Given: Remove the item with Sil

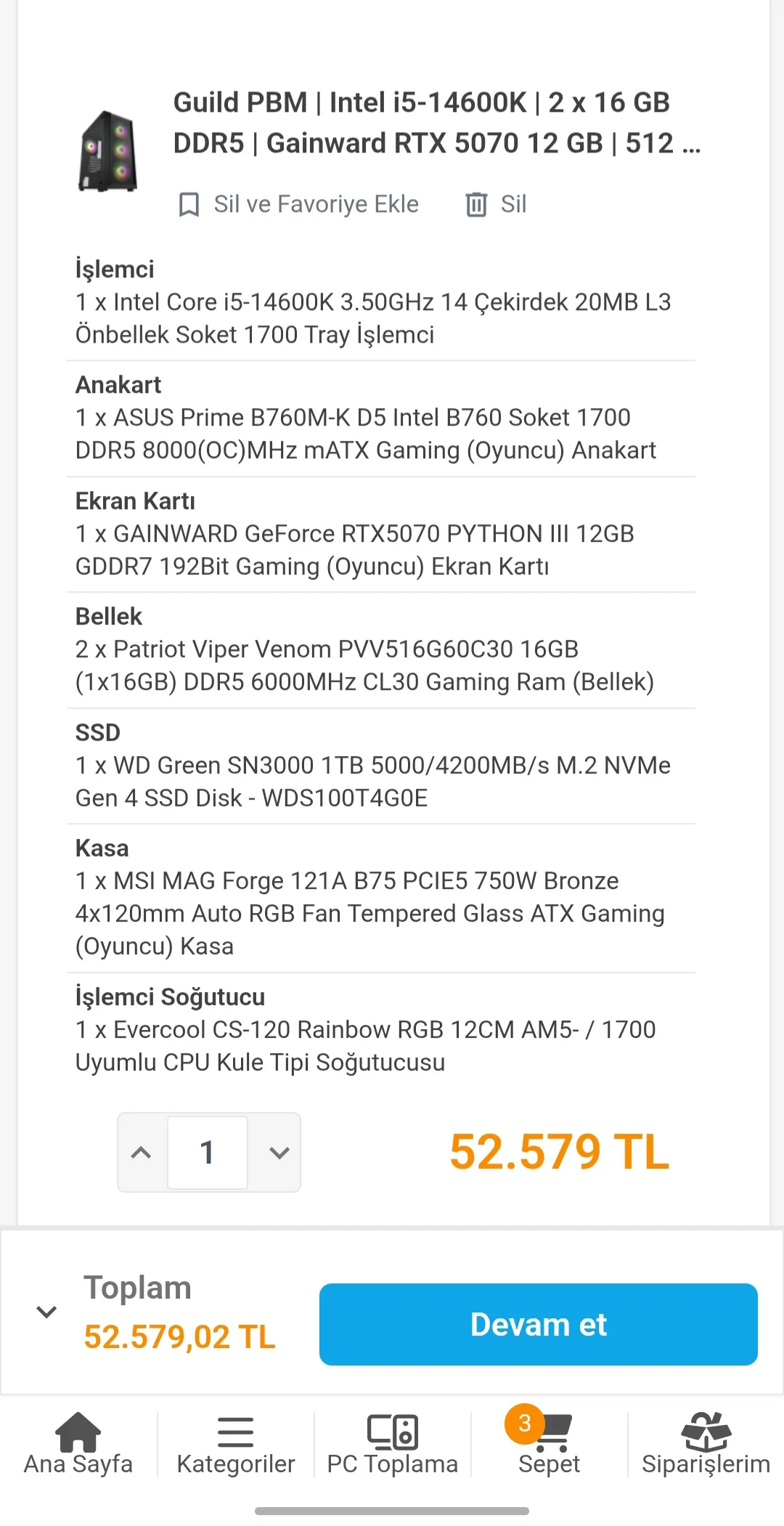Looking at the screenshot, I should [497, 204].
